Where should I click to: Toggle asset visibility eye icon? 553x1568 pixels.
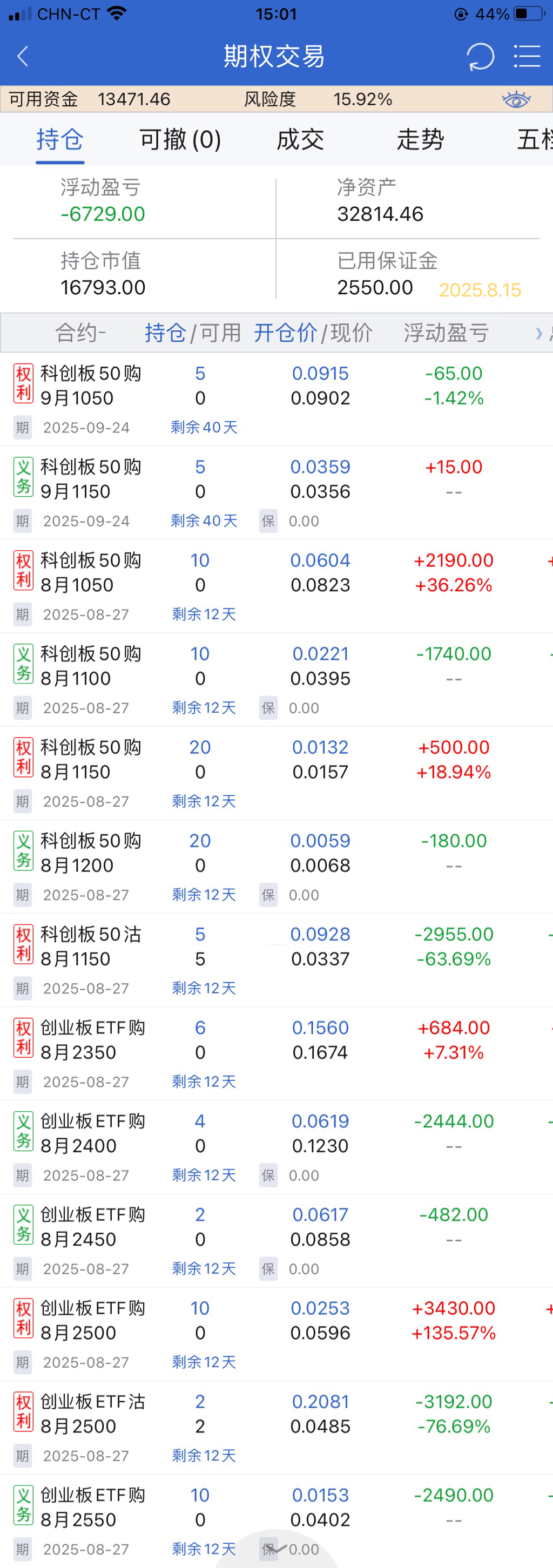click(516, 99)
